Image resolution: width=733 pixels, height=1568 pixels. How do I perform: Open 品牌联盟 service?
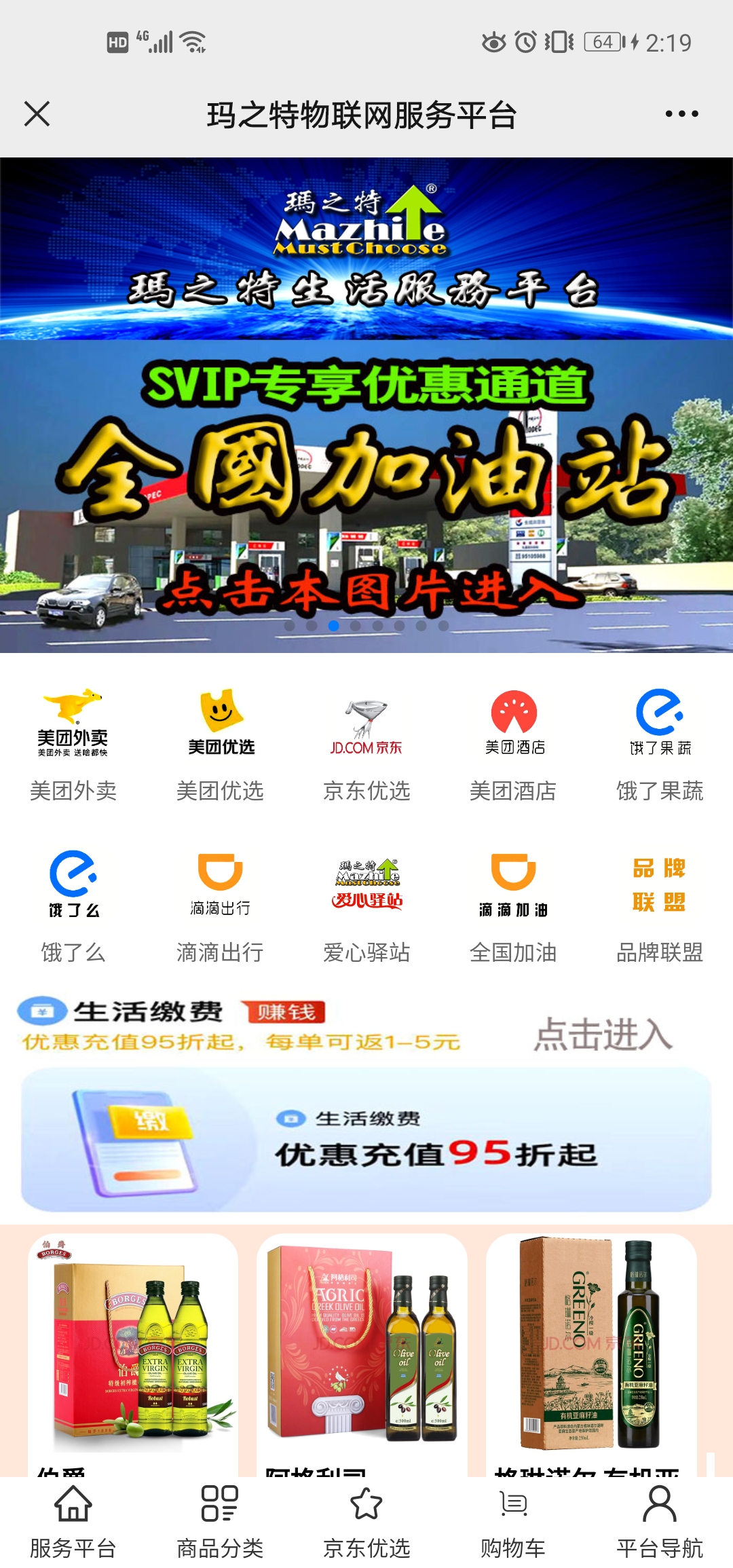[660, 905]
